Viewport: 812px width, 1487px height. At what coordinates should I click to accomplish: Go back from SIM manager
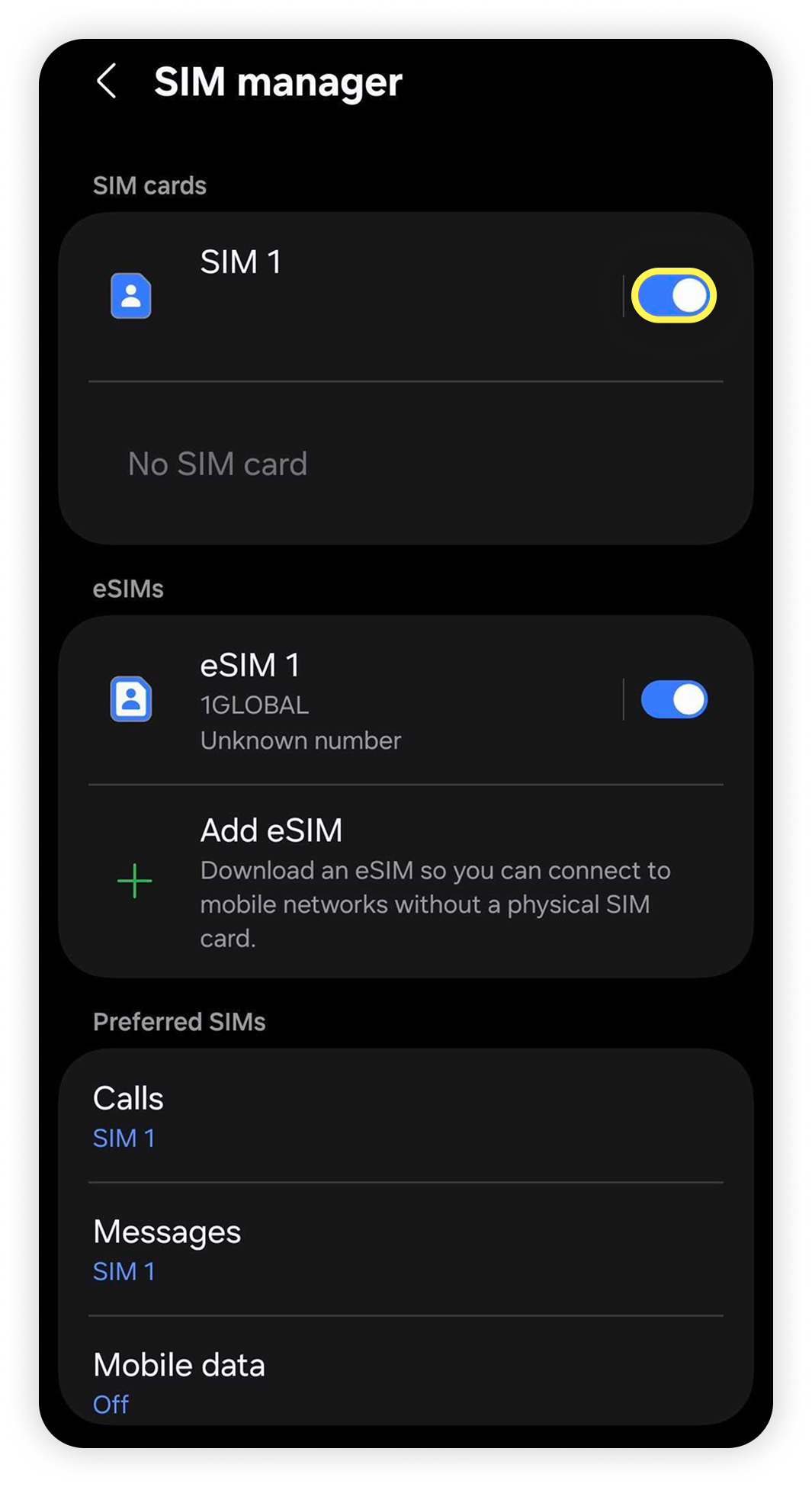107,81
